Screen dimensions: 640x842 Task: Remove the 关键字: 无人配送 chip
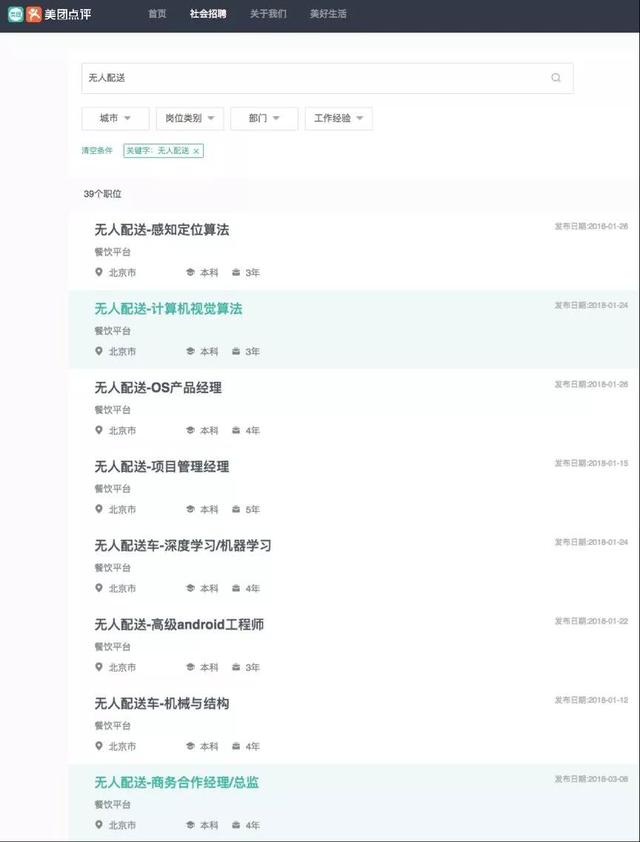pos(196,151)
